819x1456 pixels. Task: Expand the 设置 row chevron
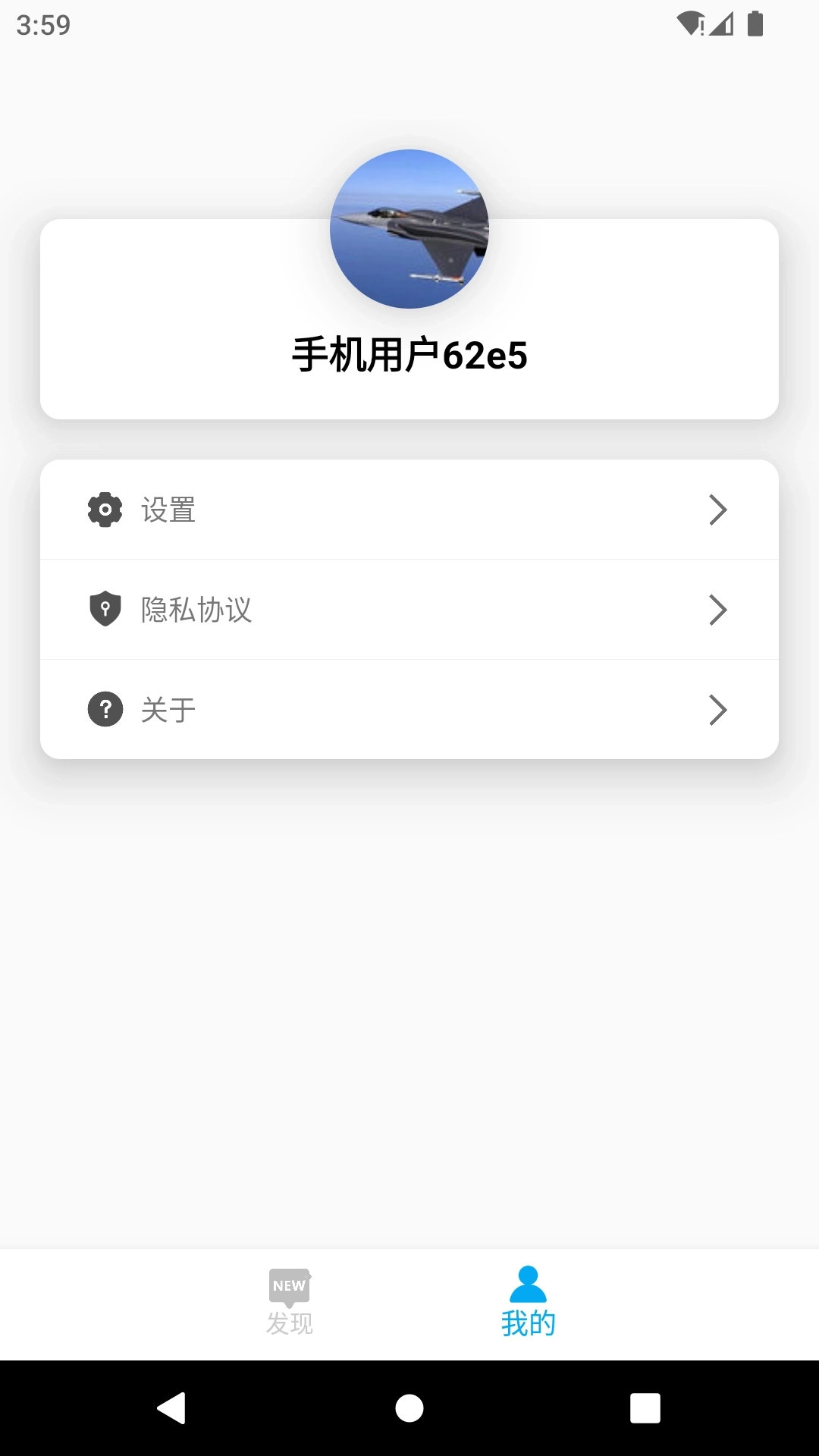pyautogui.click(x=718, y=509)
